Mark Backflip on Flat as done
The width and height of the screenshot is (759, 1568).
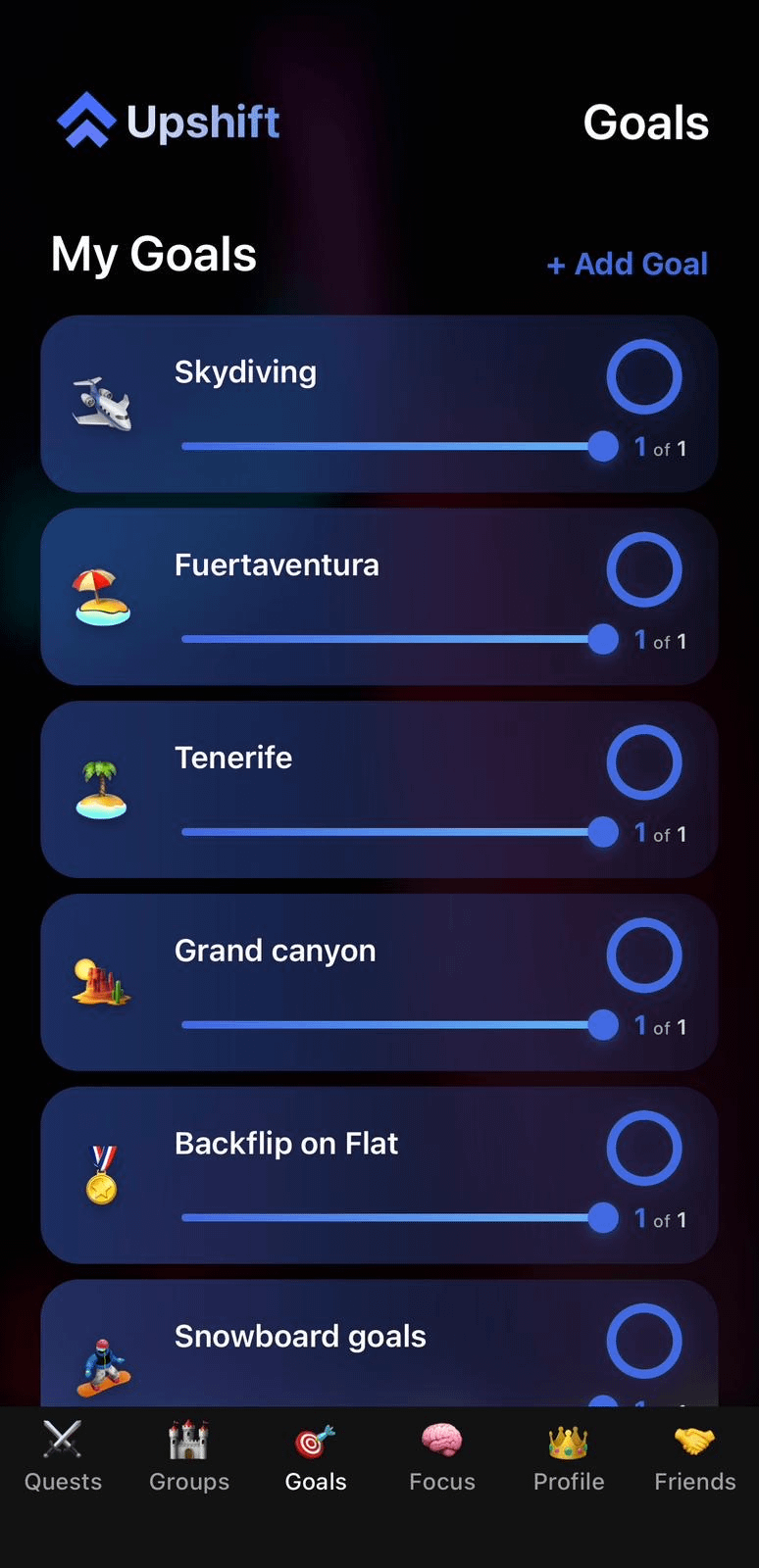[643, 1149]
